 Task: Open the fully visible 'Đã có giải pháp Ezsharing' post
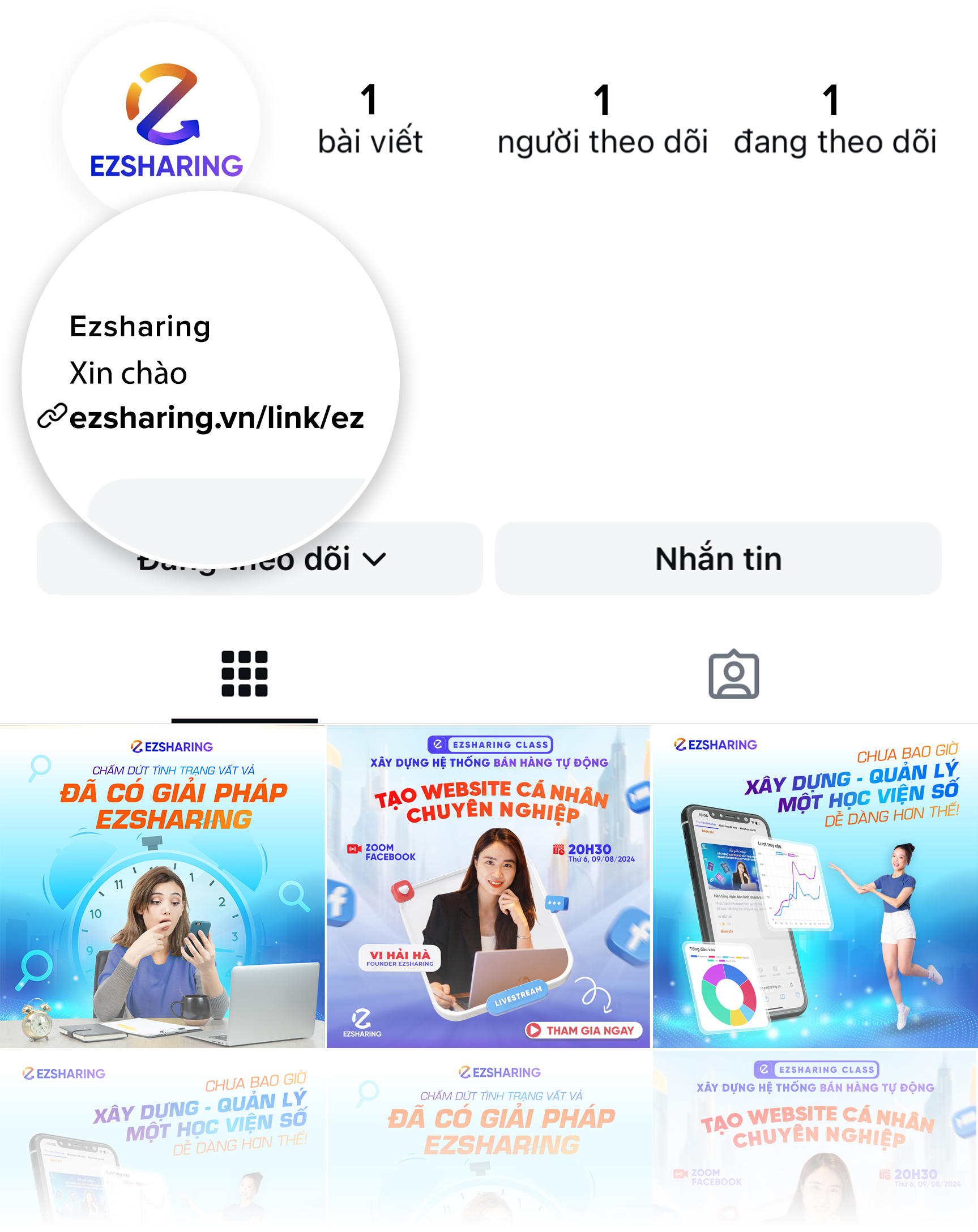click(x=163, y=887)
